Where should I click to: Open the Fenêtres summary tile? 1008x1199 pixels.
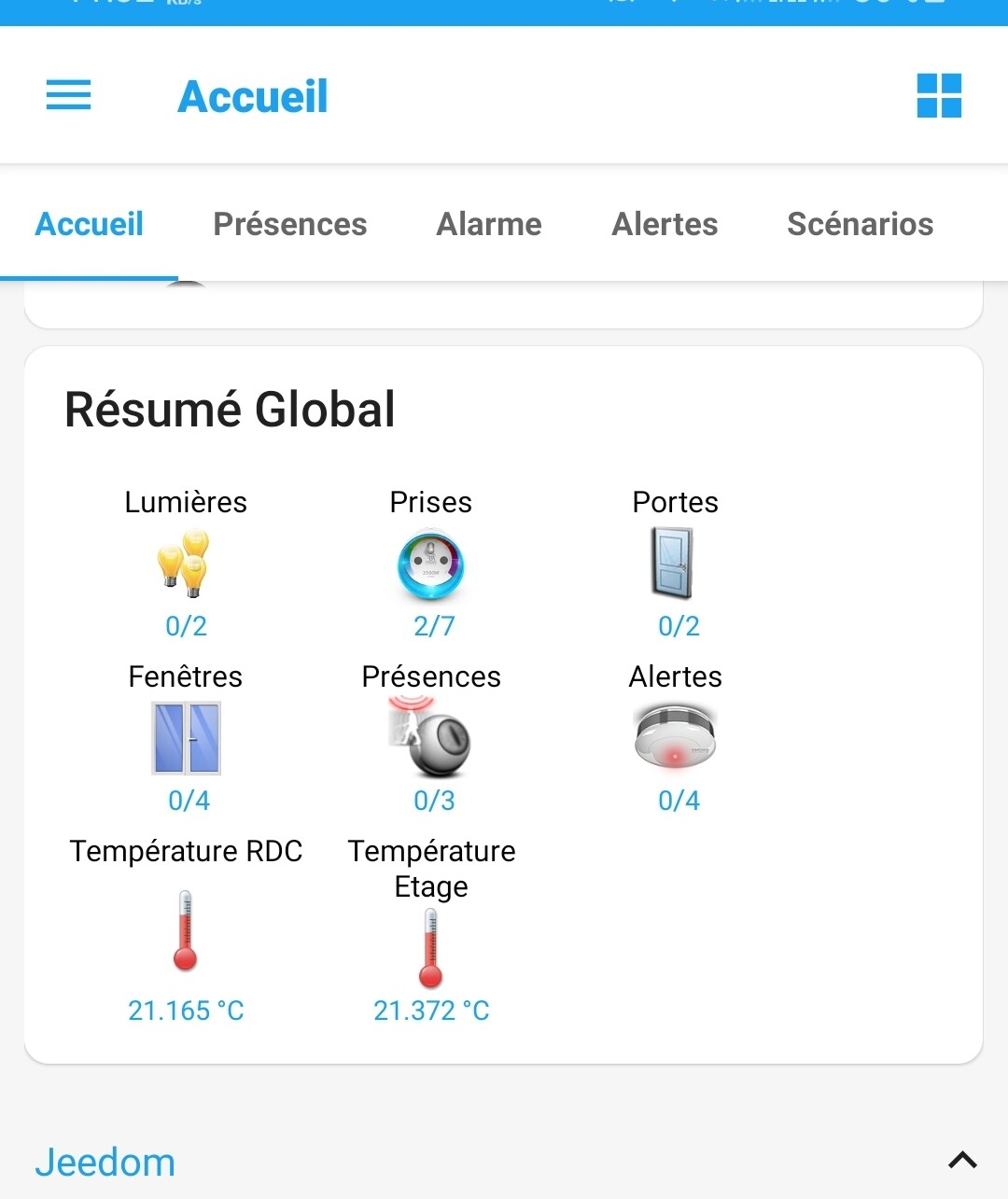click(186, 738)
